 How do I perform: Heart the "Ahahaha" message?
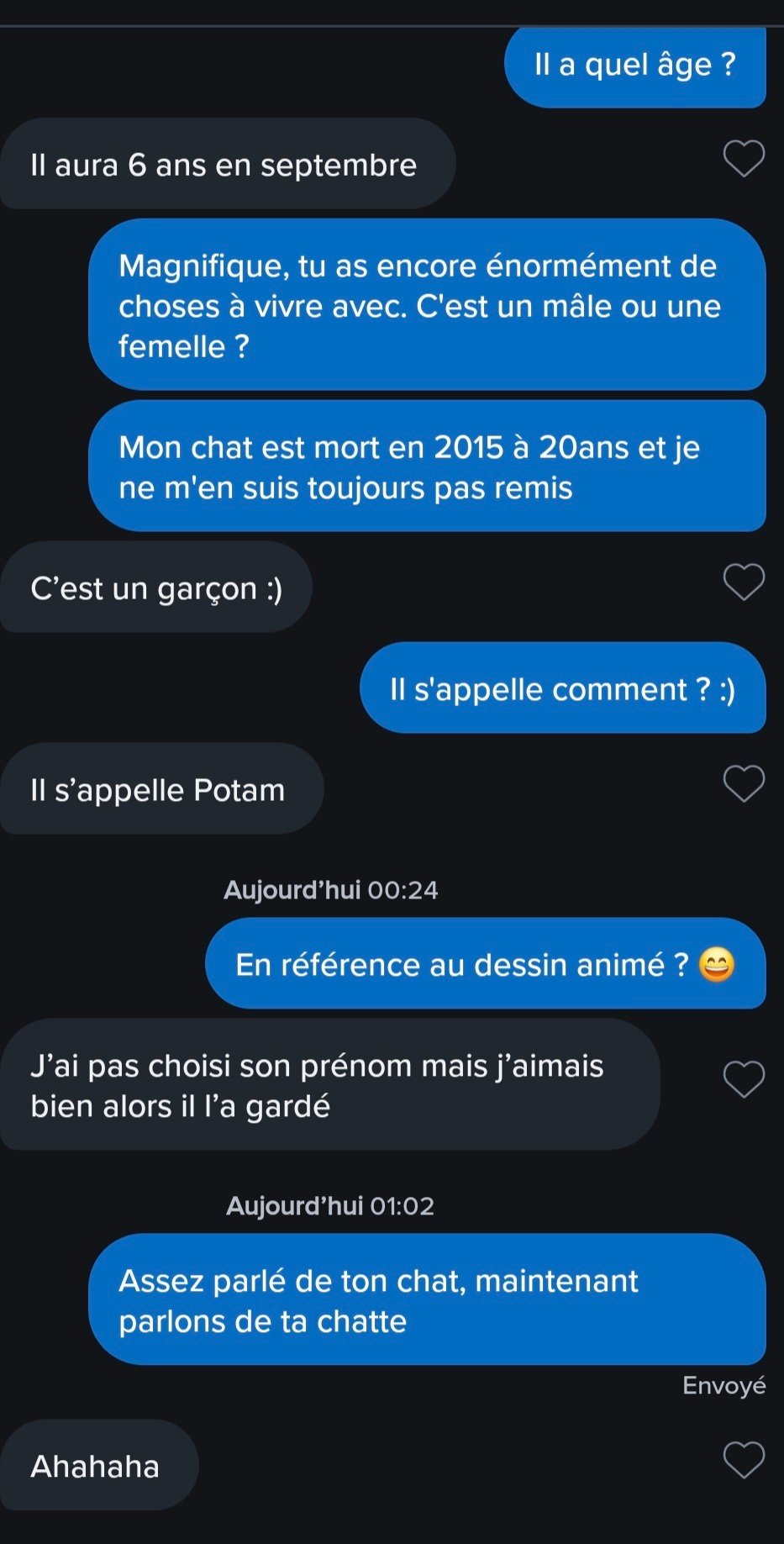pos(744,1460)
